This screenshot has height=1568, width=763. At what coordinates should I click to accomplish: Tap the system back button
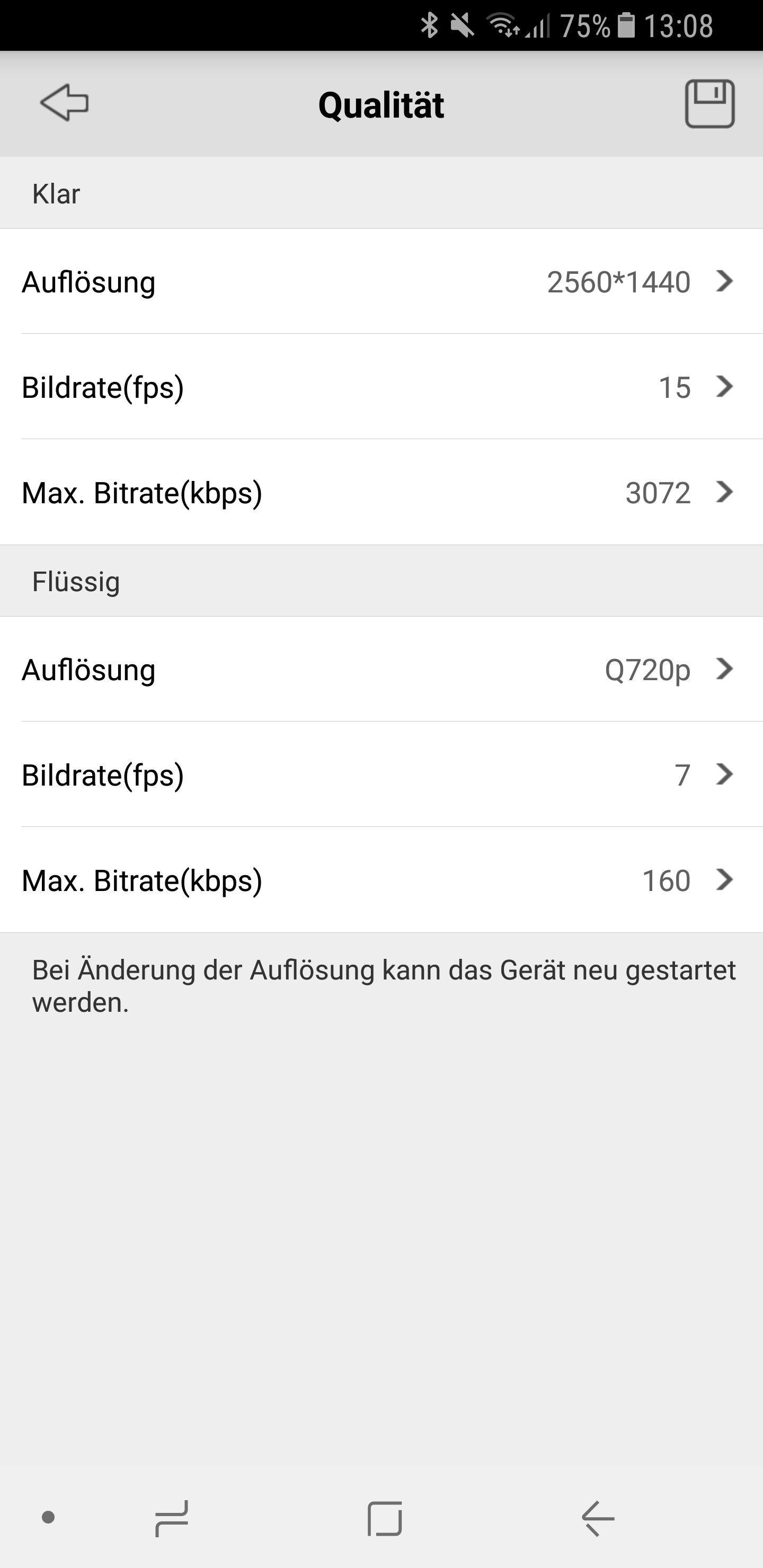[x=598, y=1518]
